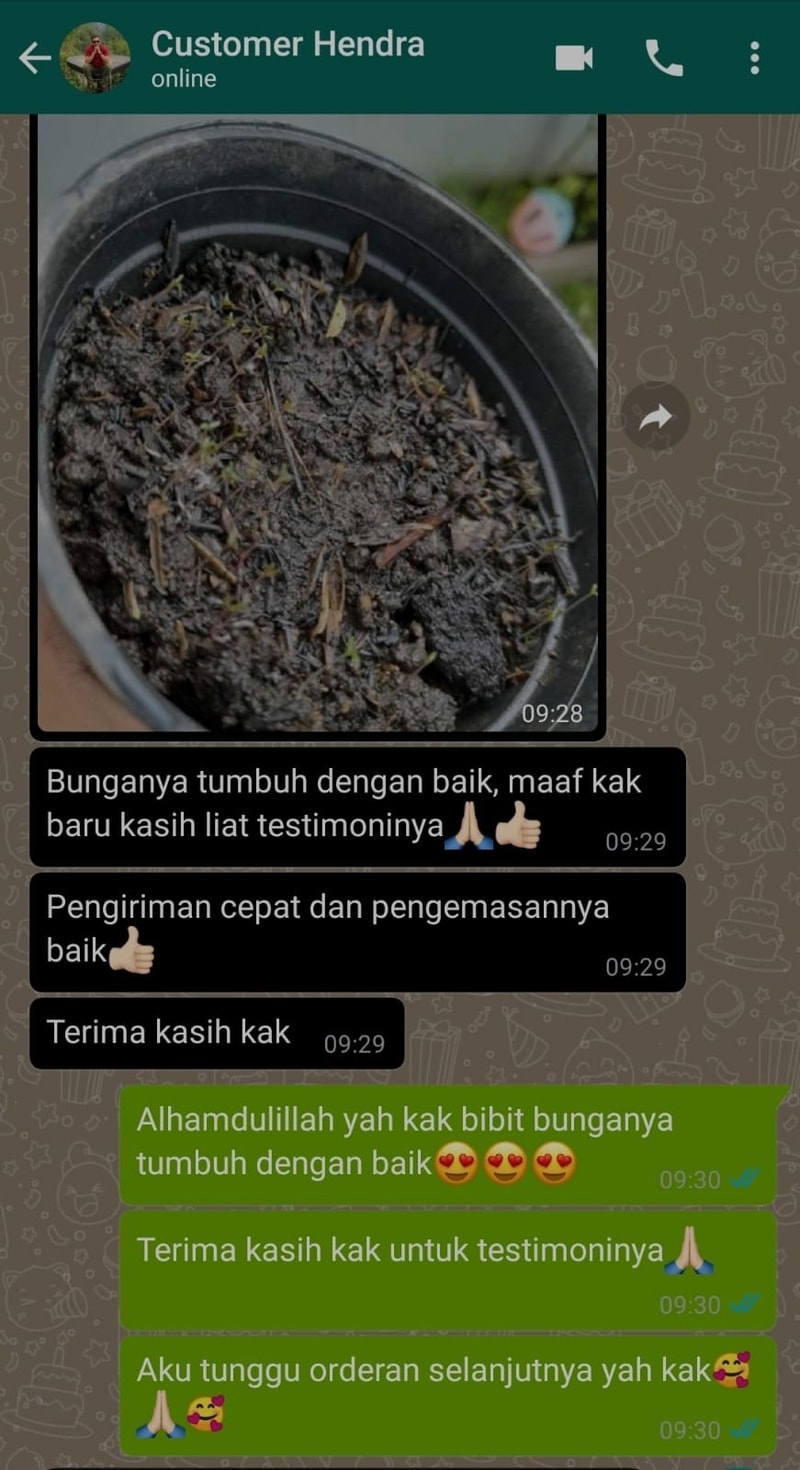
Task: Open Customer Hendra contact info
Action: click(x=287, y=58)
